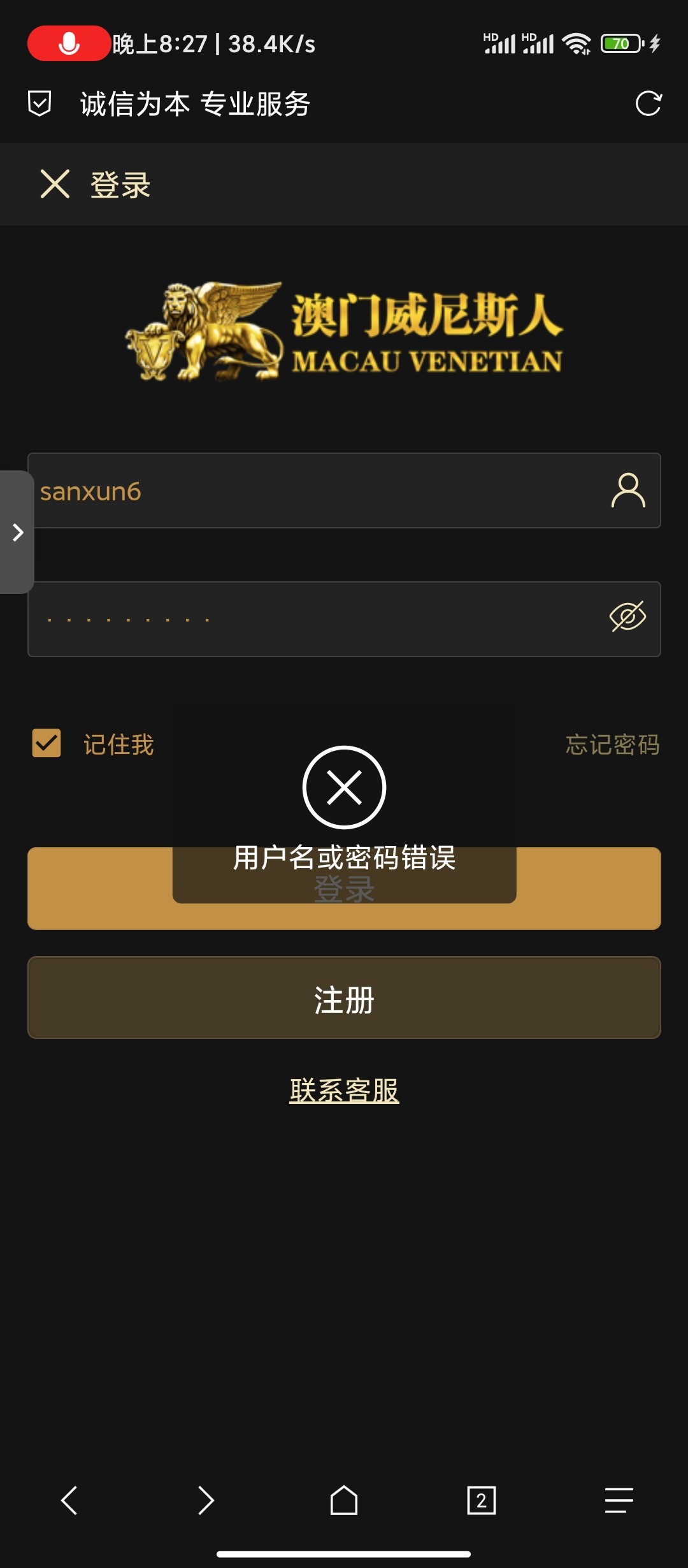
Task: Open the browser menu
Action: click(619, 1500)
